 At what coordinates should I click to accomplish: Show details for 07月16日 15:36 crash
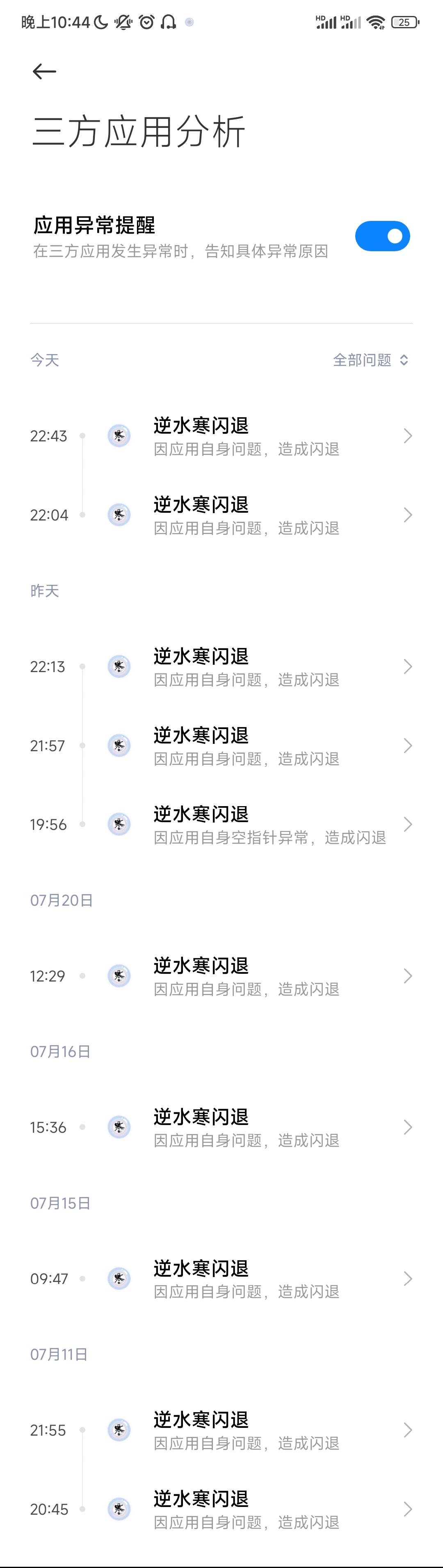point(246,1128)
